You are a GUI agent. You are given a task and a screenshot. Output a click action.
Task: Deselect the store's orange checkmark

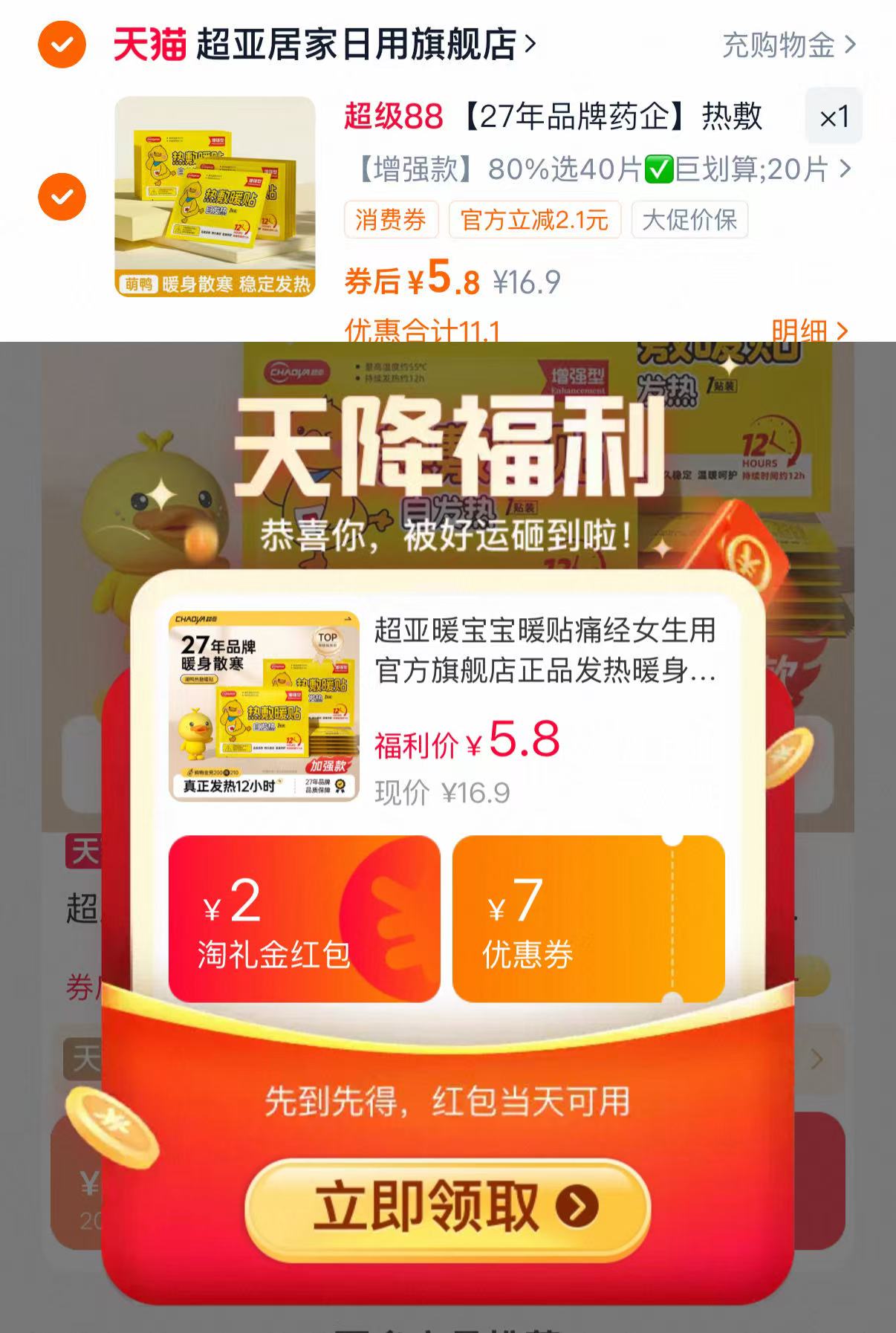click(63, 42)
